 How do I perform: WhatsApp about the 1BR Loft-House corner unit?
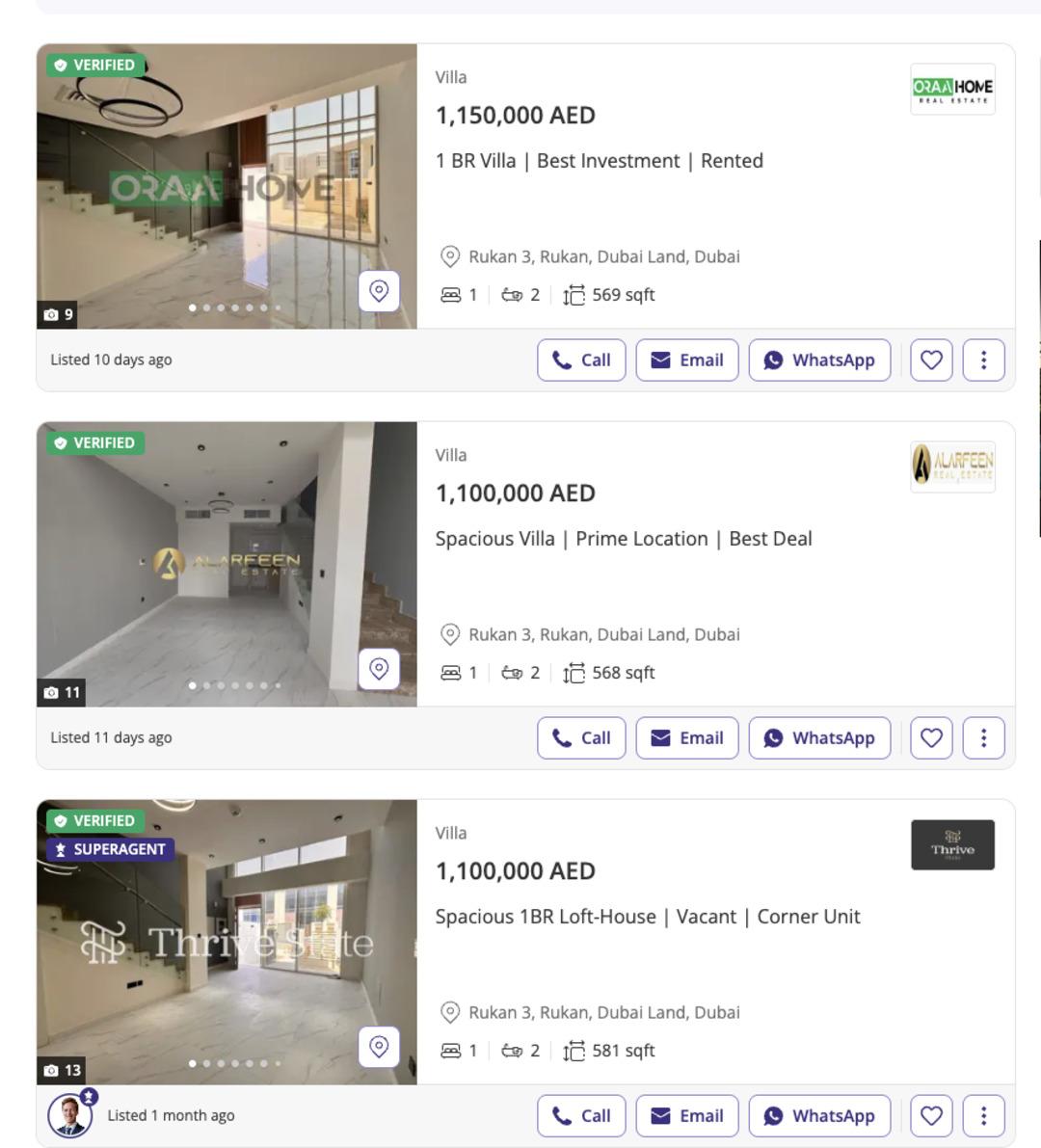pos(819,1116)
